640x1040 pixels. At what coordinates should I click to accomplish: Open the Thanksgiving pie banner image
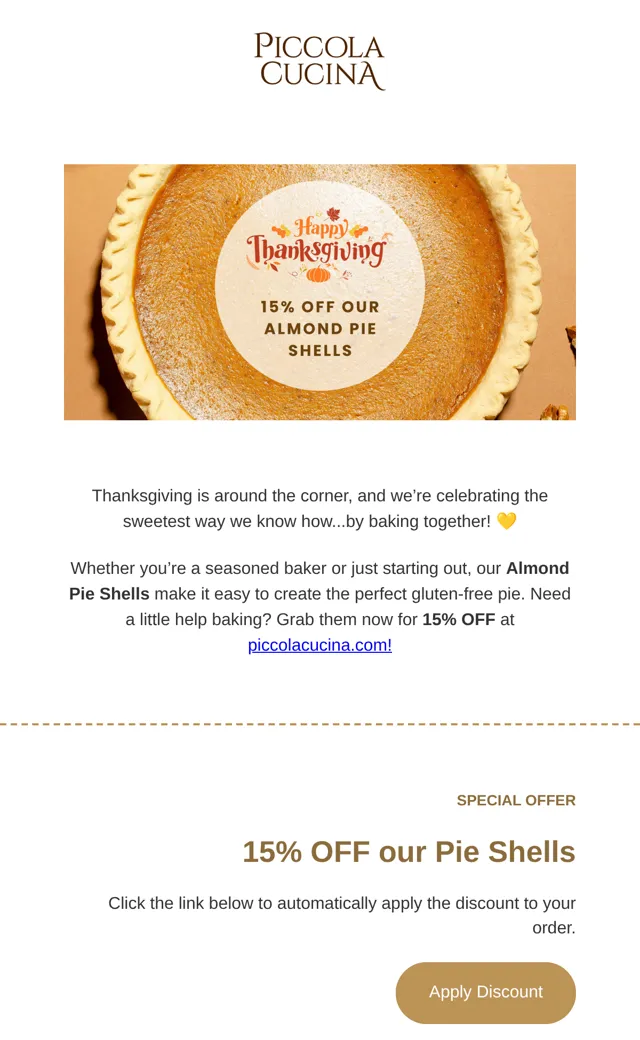pyautogui.click(x=320, y=292)
